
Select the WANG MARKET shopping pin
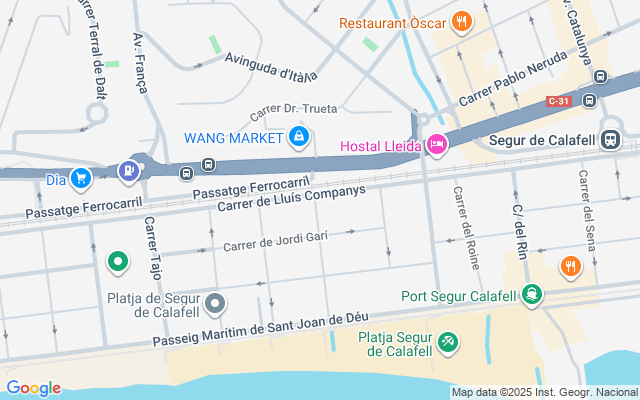[x=298, y=136]
